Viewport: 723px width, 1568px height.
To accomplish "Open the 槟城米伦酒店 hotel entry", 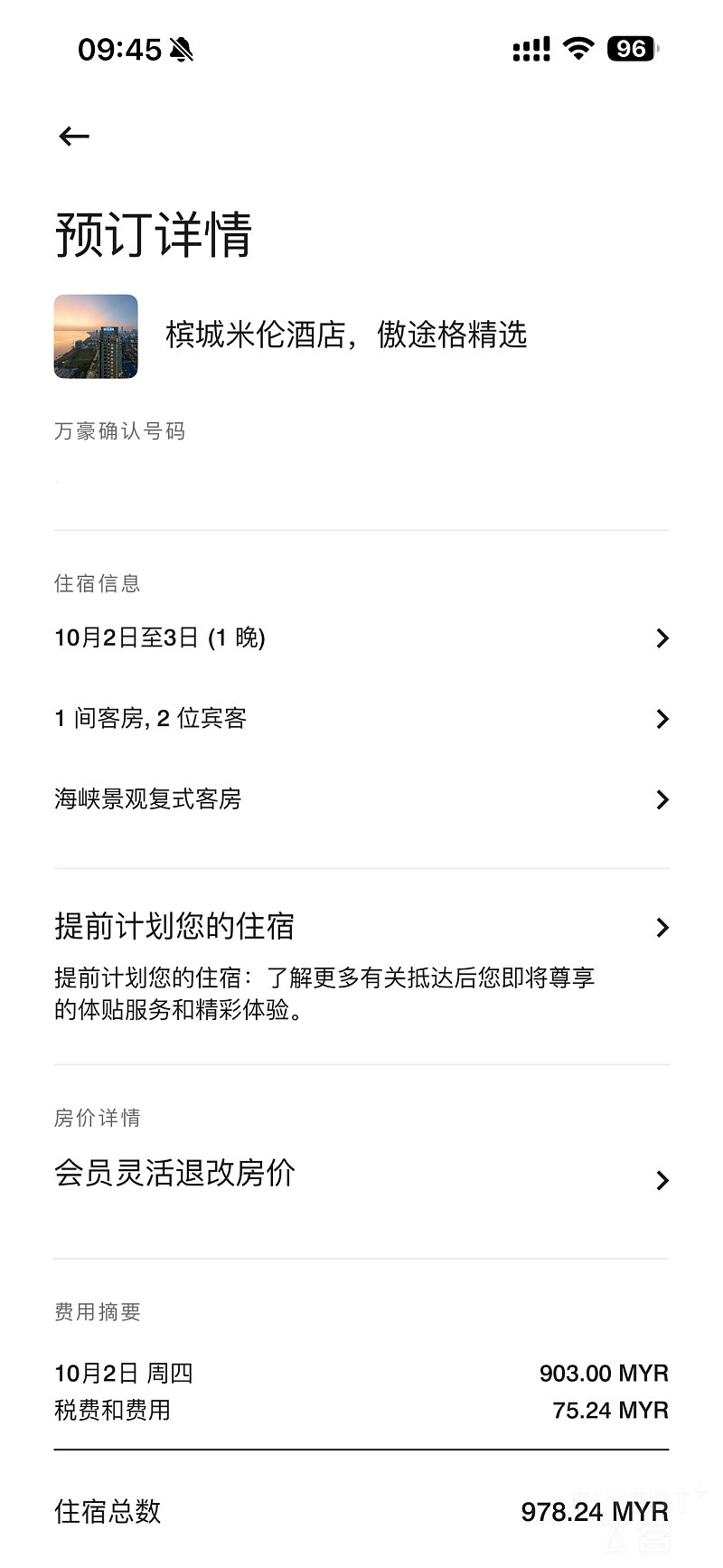I will 345,335.
